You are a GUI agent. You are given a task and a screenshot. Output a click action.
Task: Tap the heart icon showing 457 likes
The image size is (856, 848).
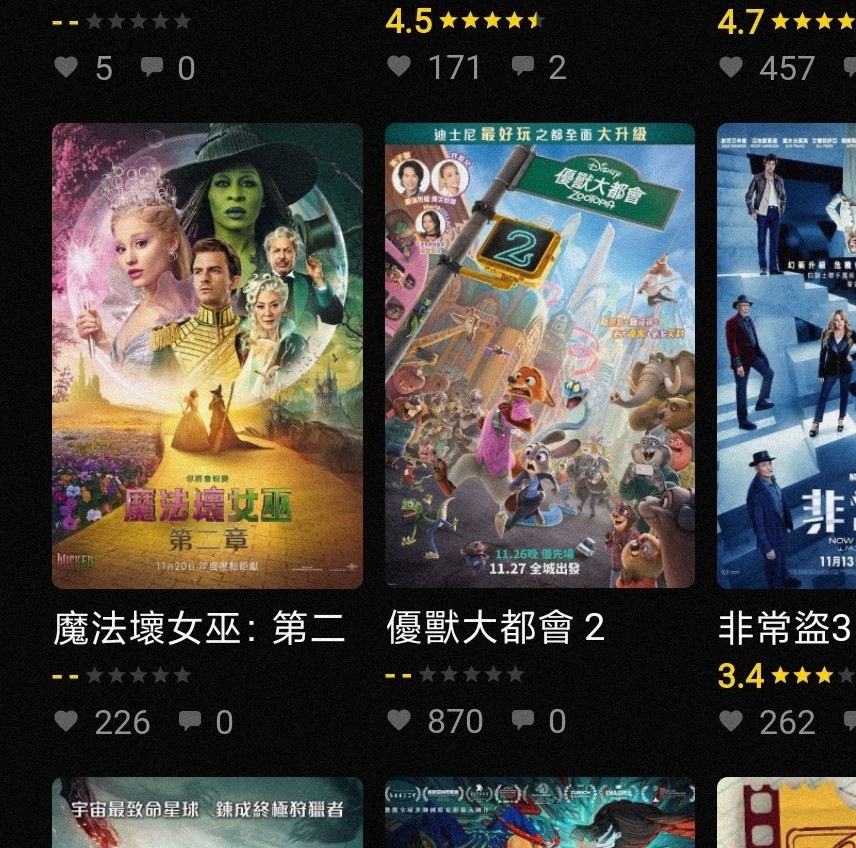click(732, 67)
